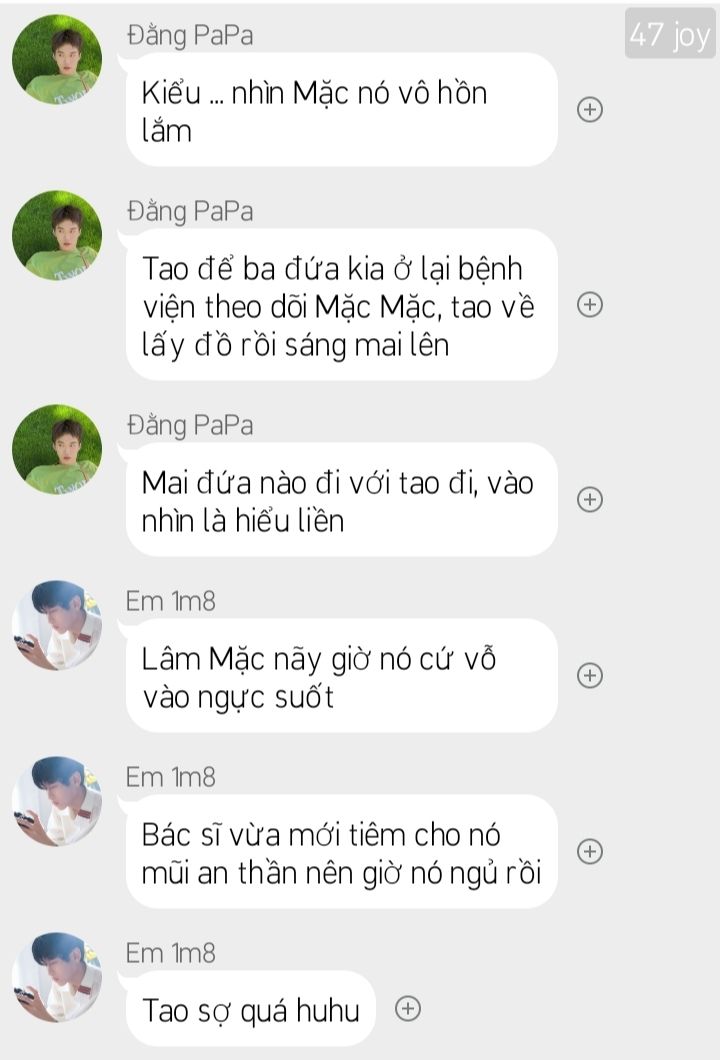The image size is (720, 1060).
Task: Open Đằng PaPa's avatar beside "Kiểu ... nhìn Mặc"
Action: [57, 60]
